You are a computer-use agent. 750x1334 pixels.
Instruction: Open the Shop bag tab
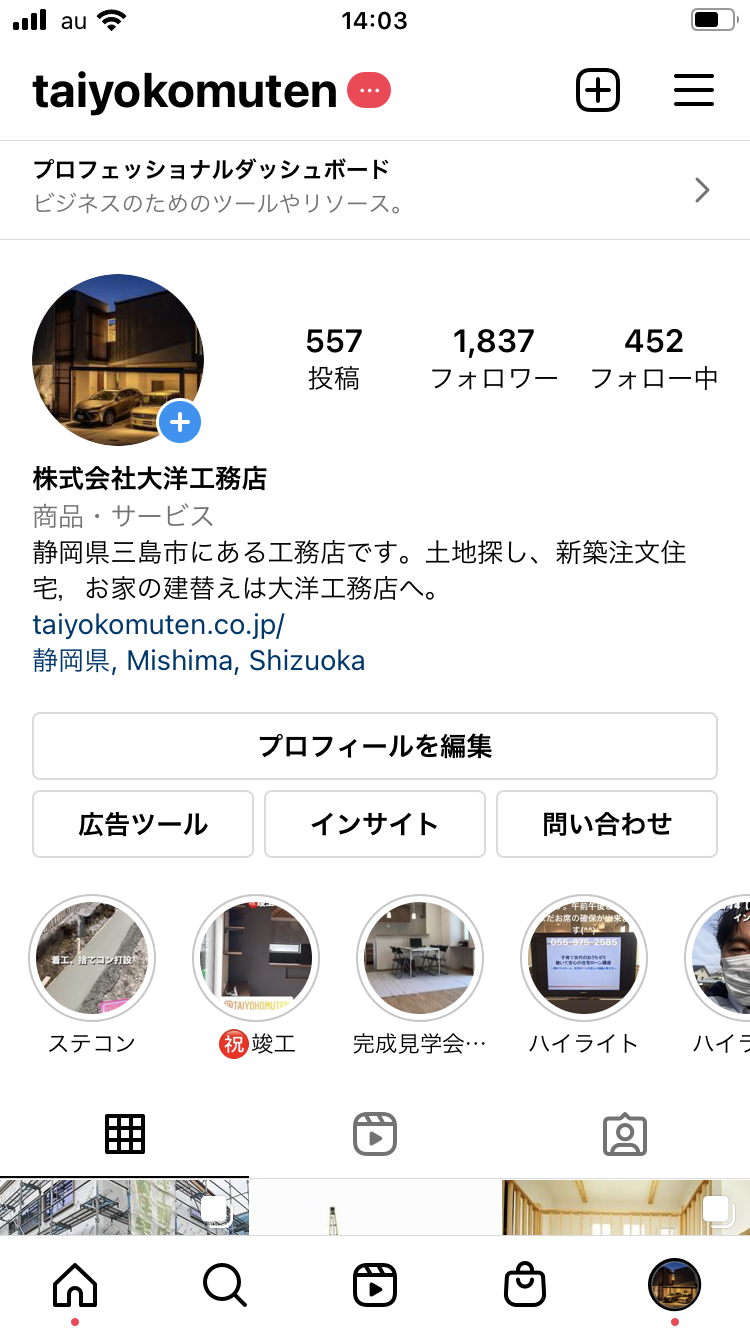(525, 1284)
